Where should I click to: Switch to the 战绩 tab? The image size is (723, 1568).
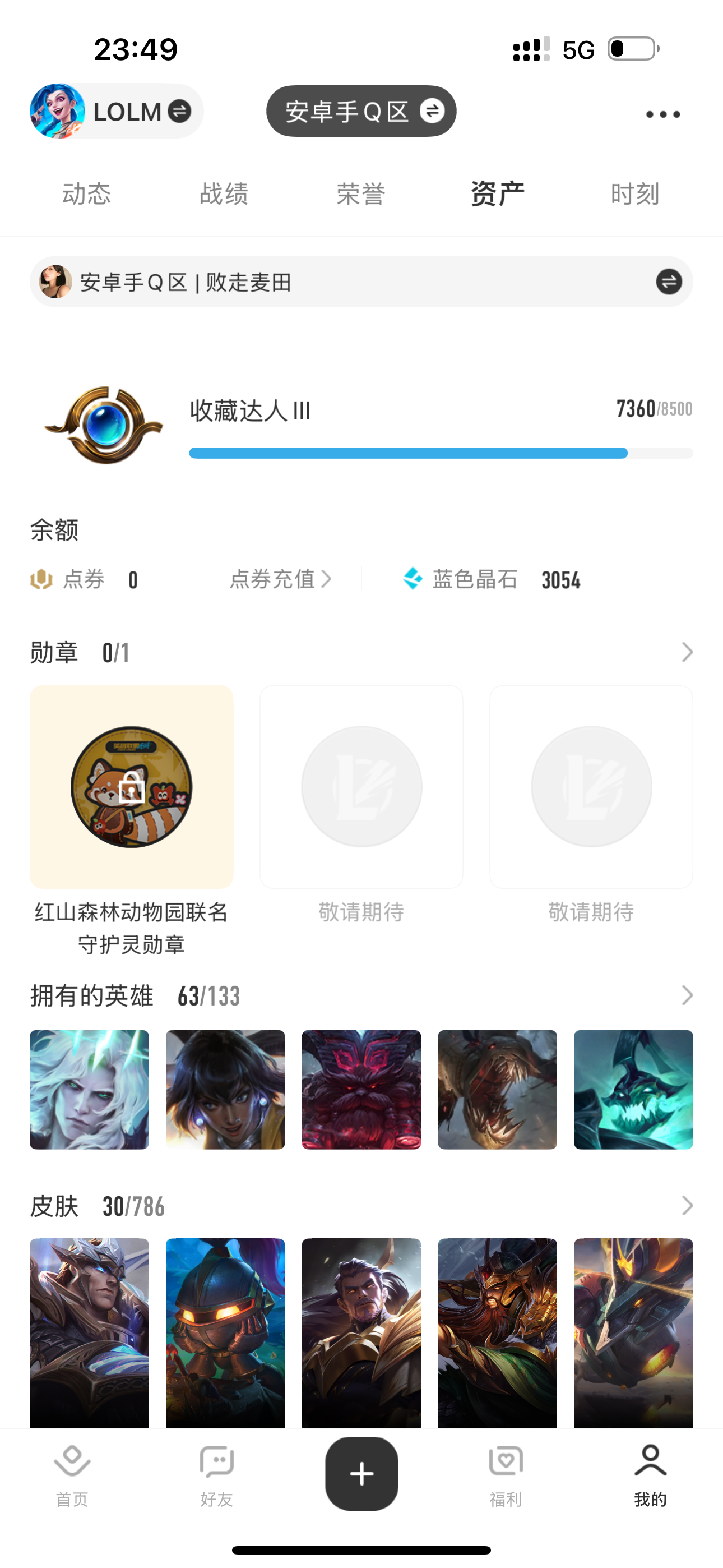click(224, 194)
